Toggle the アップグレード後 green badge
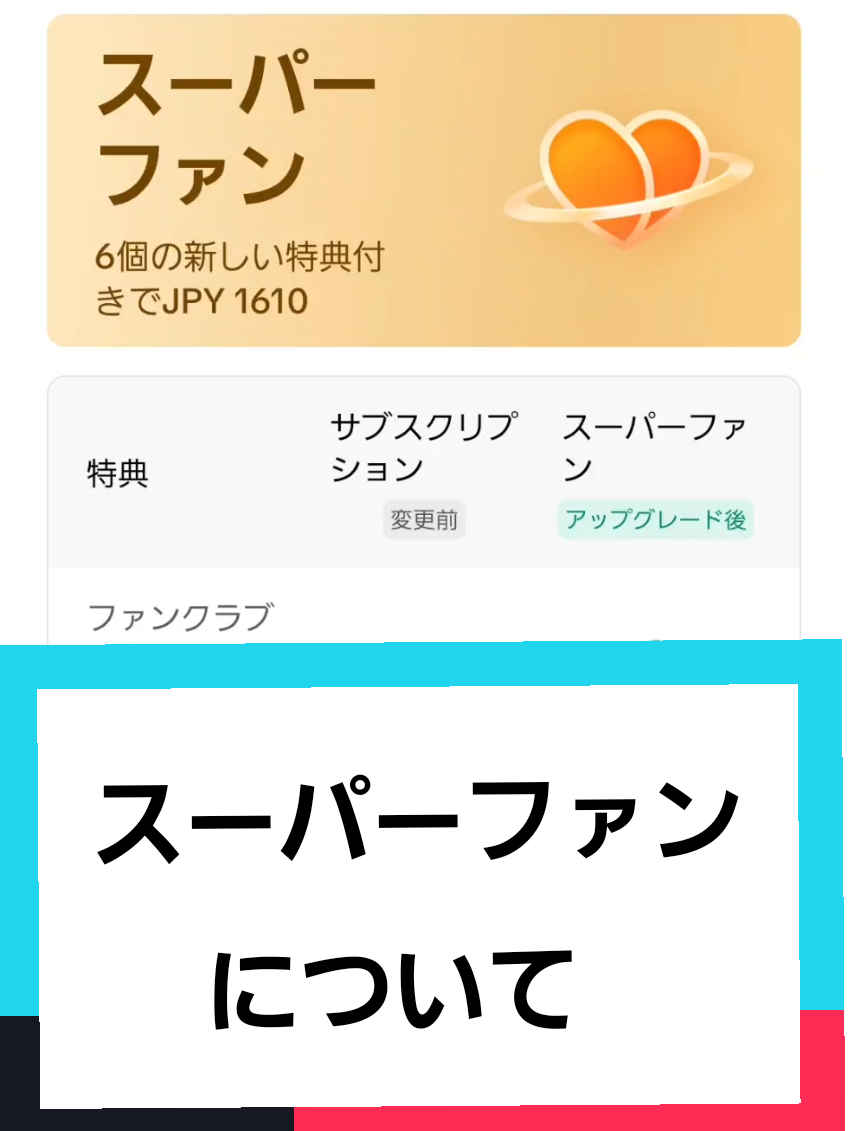The width and height of the screenshot is (848, 1131). [655, 519]
